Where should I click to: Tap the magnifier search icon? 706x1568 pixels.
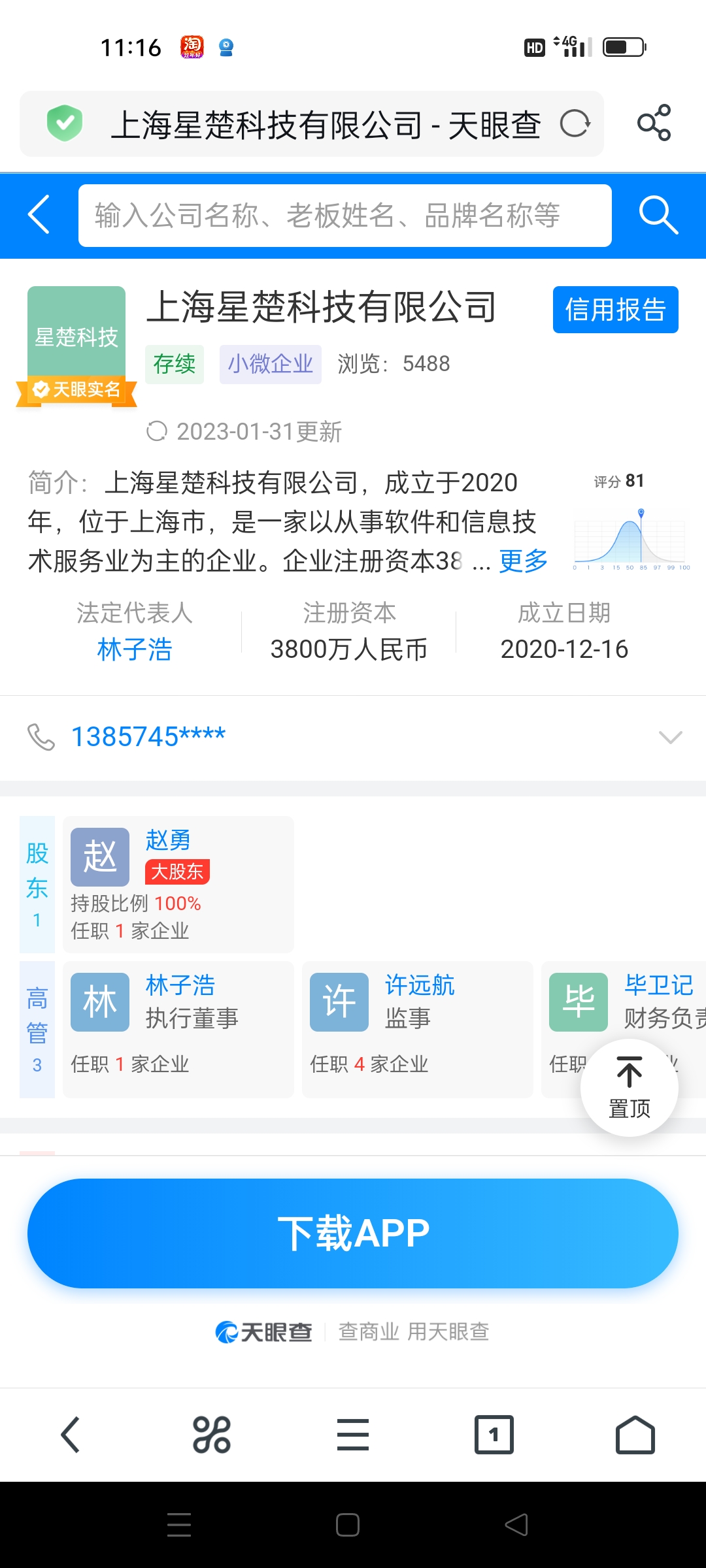658,214
